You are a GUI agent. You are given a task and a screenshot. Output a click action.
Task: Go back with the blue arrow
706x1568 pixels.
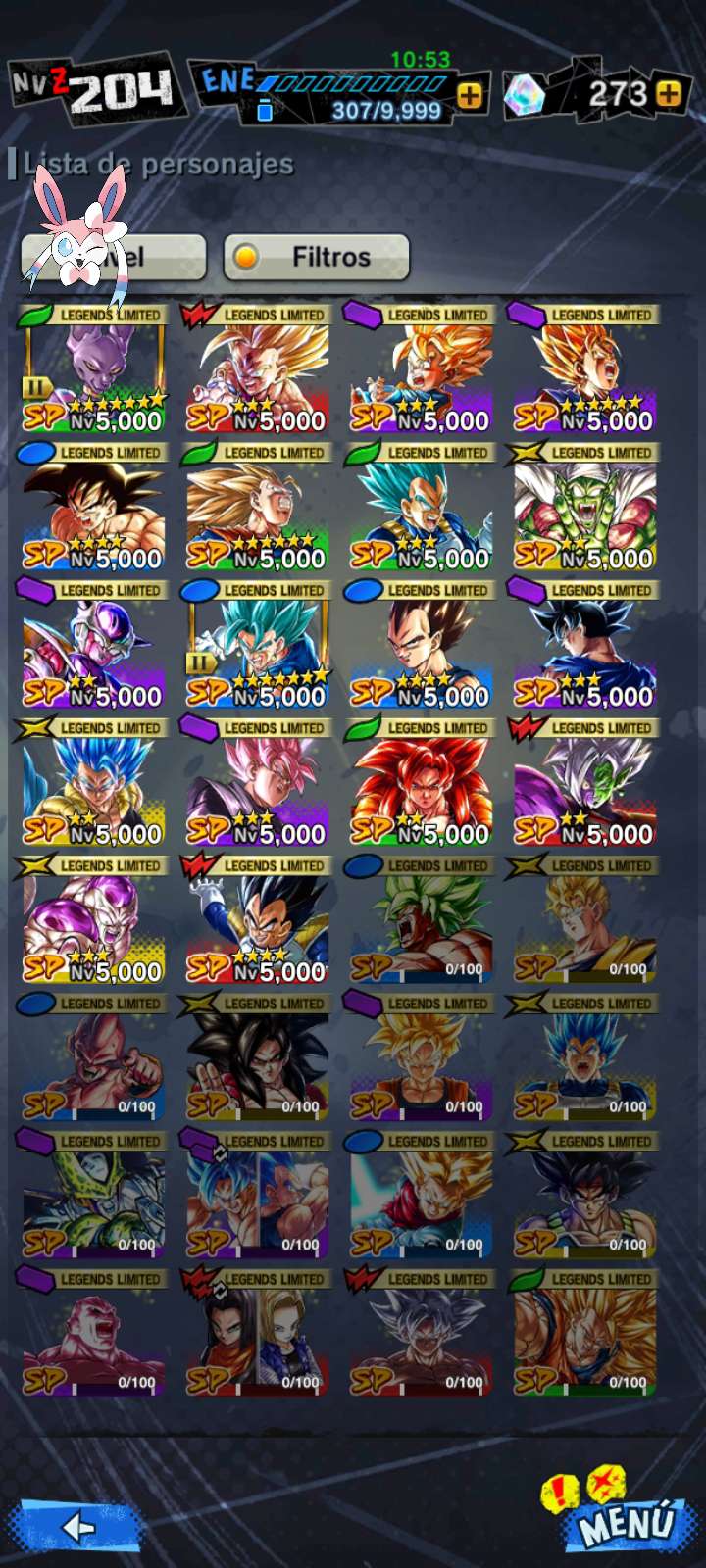click(x=78, y=1526)
